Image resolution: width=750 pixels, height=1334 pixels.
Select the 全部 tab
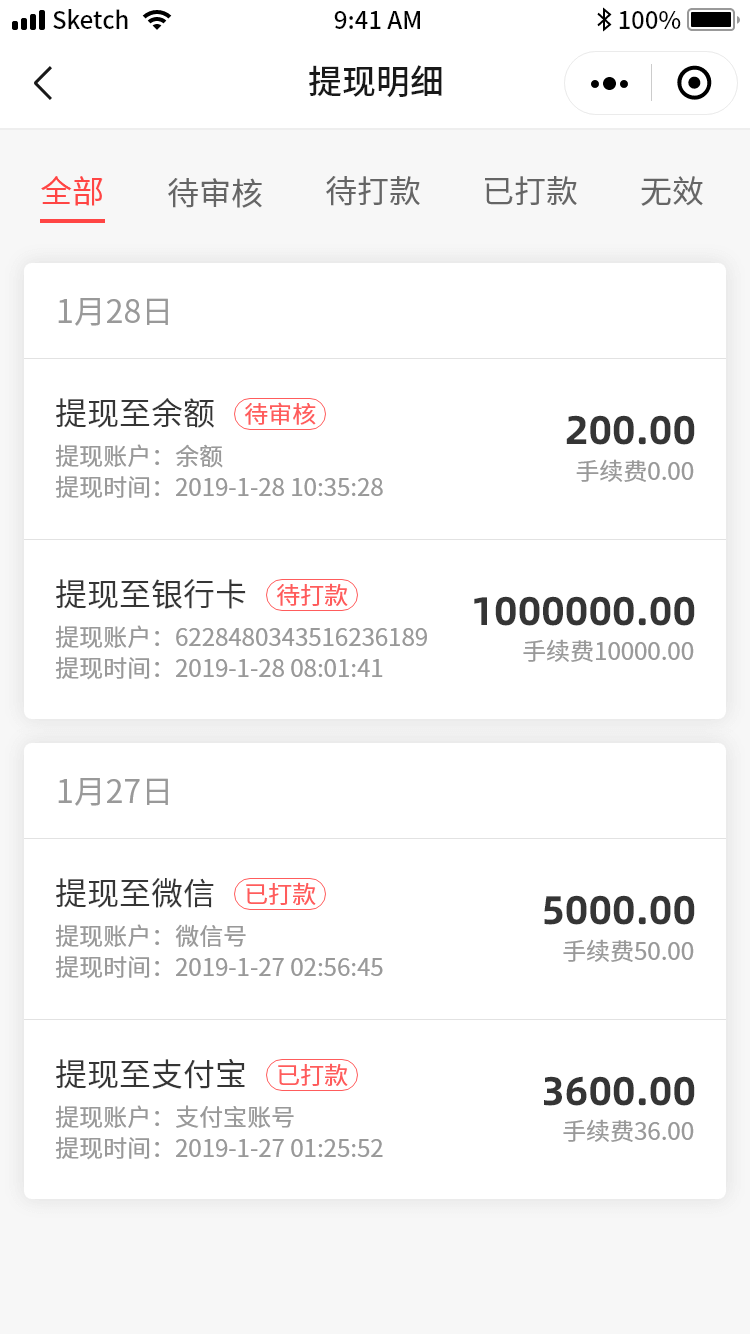tap(72, 191)
